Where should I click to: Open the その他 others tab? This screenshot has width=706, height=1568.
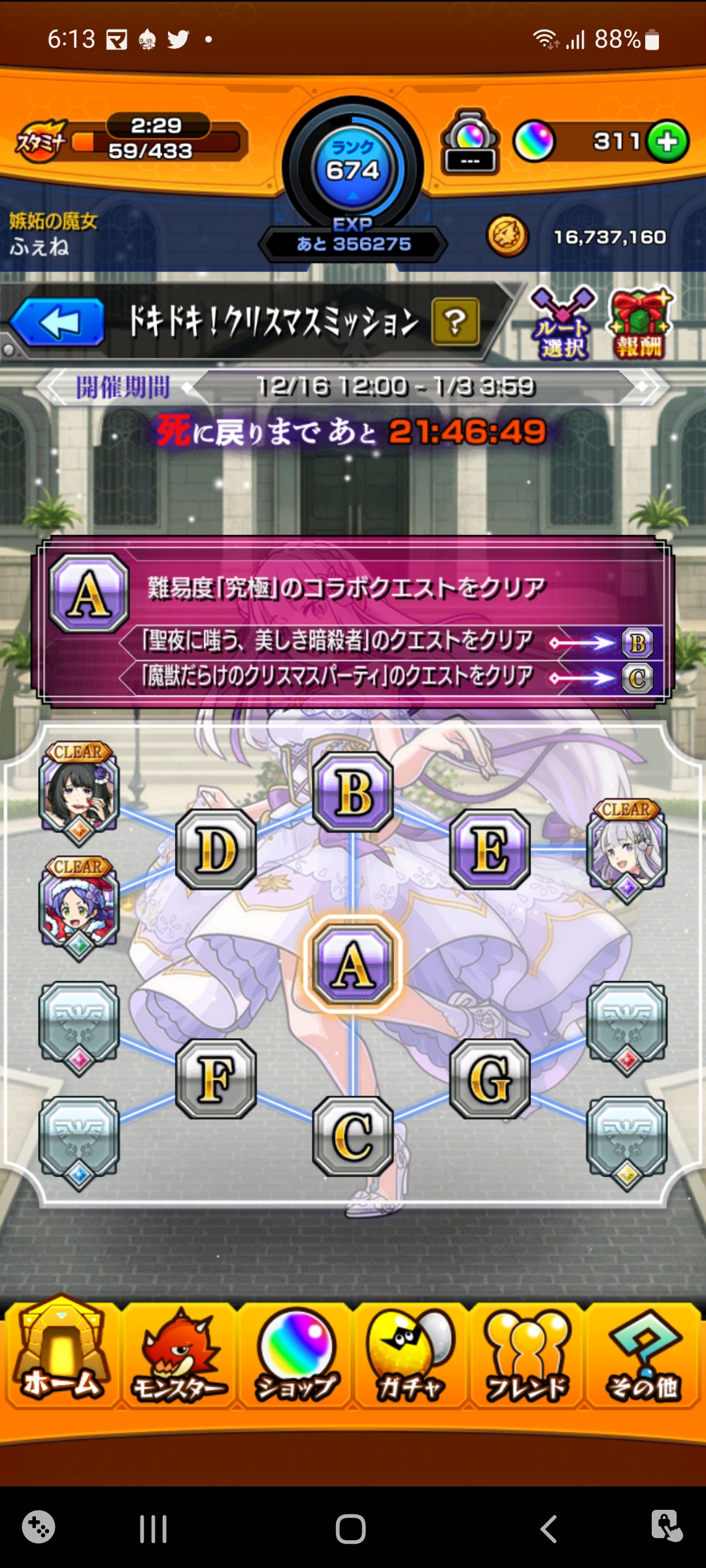coord(643,1355)
